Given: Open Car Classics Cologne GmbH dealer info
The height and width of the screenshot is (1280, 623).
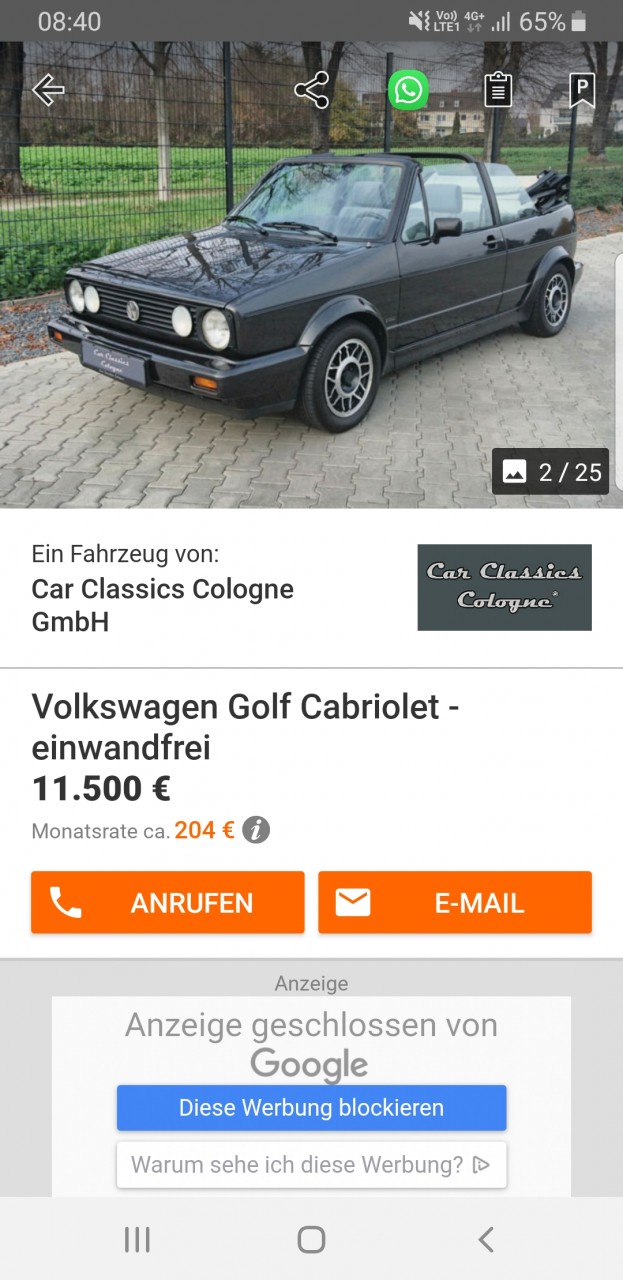Looking at the screenshot, I should (x=162, y=589).
